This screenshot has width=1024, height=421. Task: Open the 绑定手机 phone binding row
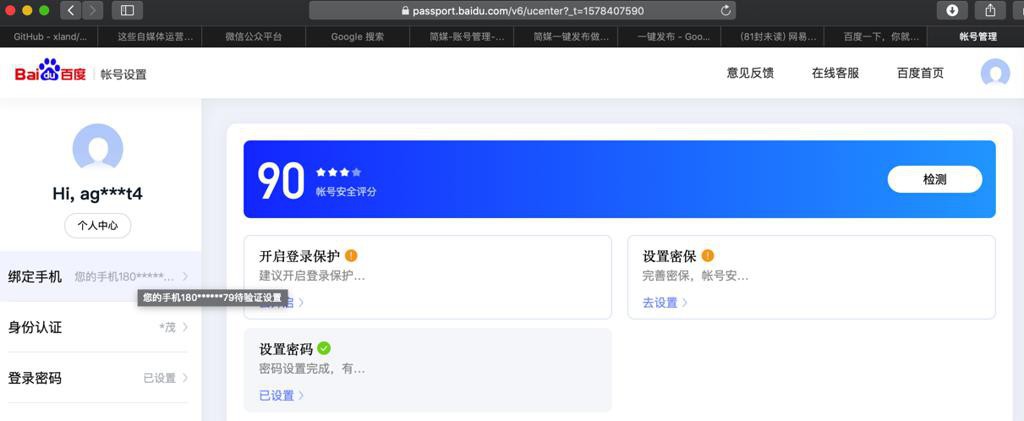[x=98, y=276]
